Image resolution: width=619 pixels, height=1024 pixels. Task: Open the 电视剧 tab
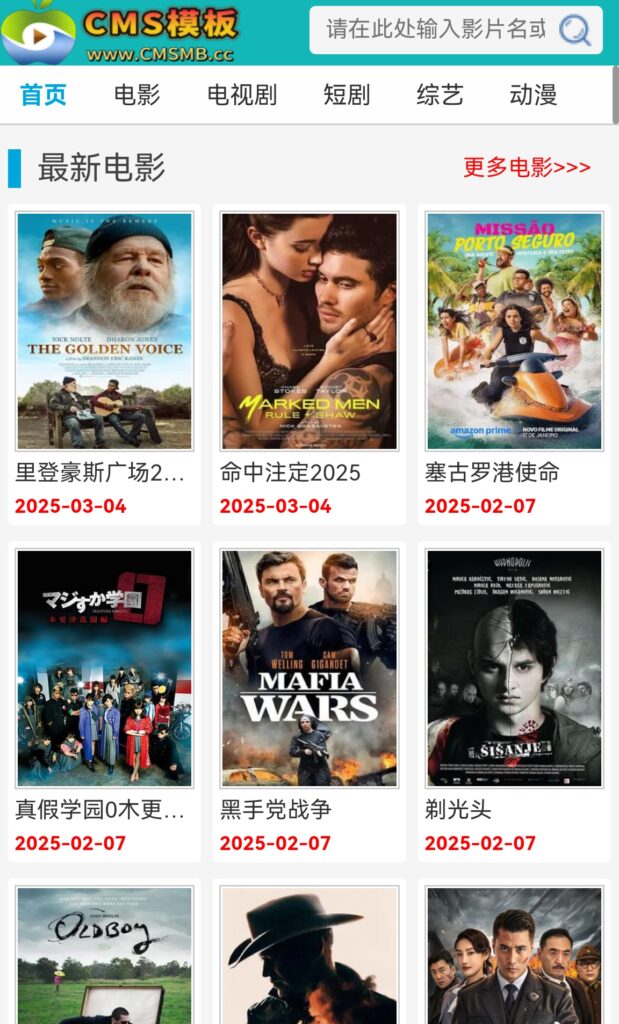pos(242,95)
